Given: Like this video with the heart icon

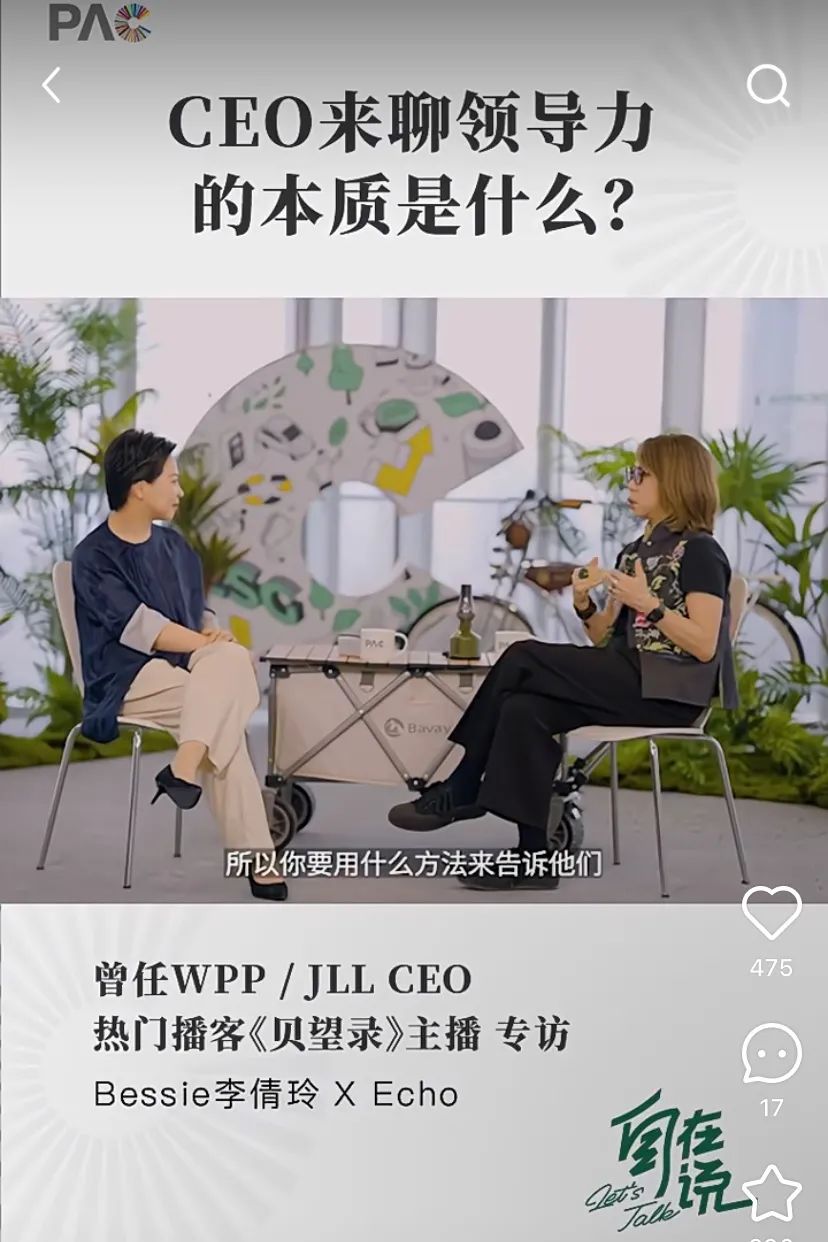Looking at the screenshot, I should tap(771, 913).
